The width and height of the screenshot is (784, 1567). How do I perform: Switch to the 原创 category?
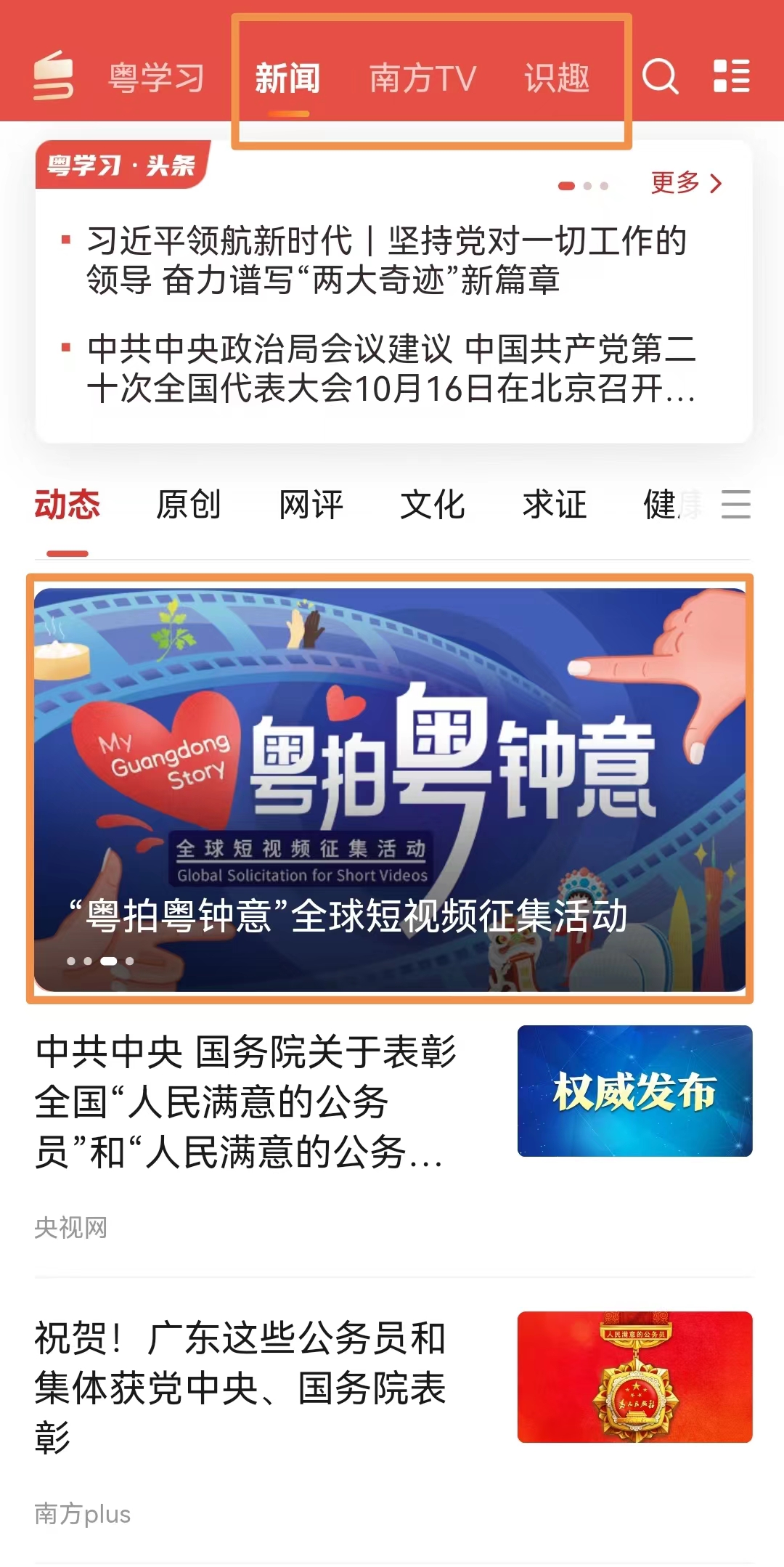(x=189, y=505)
